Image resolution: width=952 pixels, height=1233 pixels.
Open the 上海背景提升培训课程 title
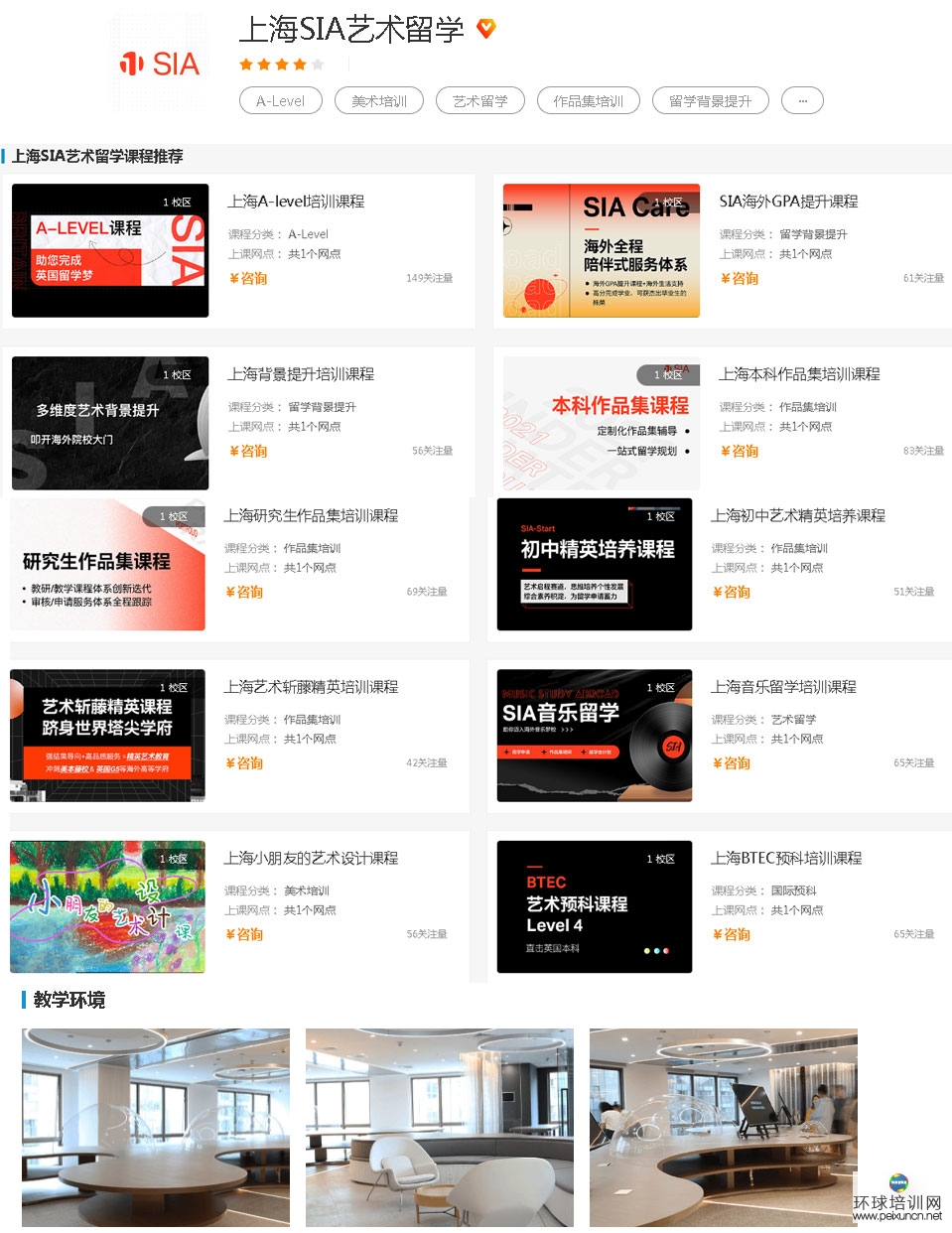coord(301,374)
